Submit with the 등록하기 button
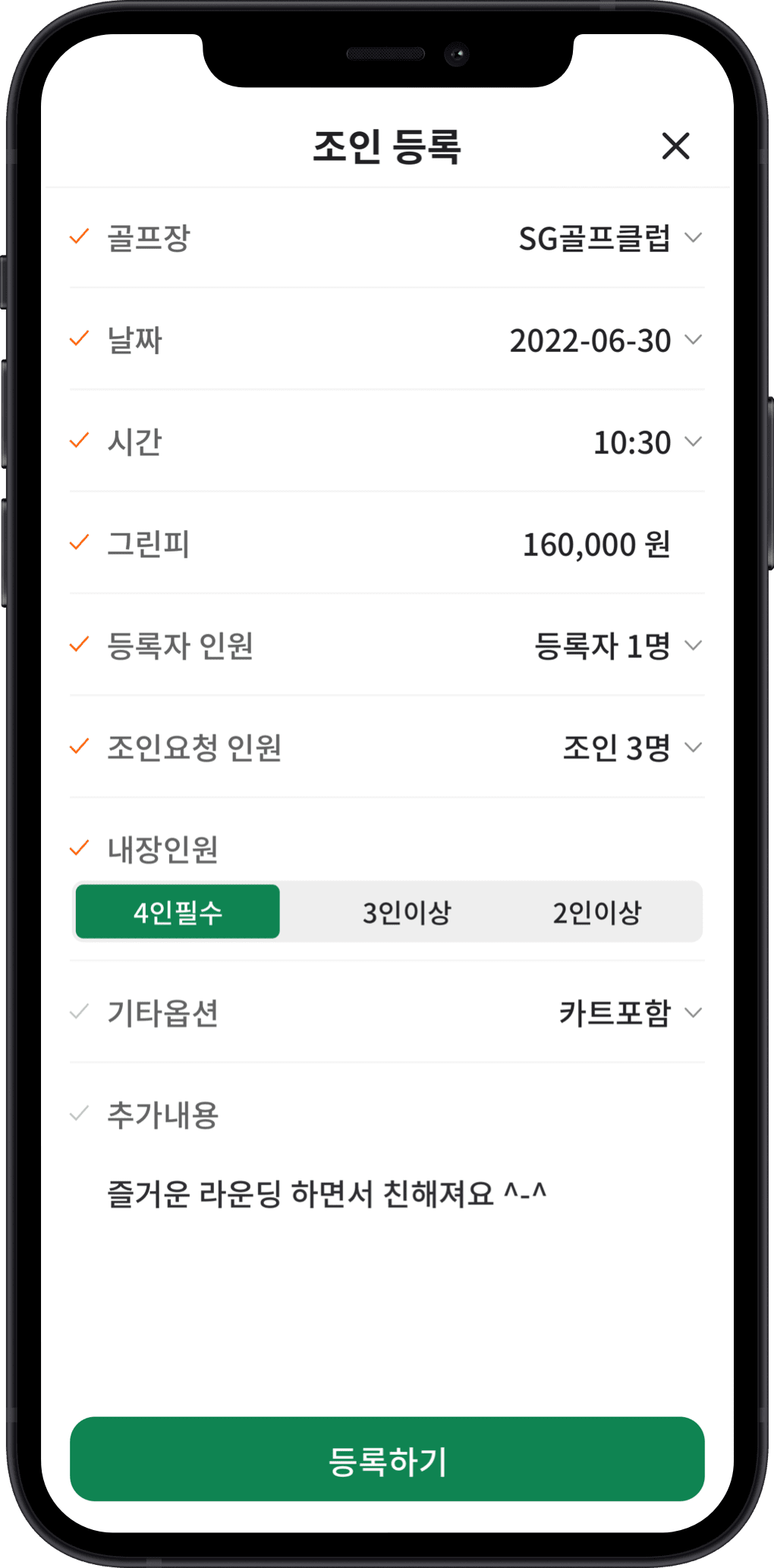Image resolution: width=774 pixels, height=1568 pixels. click(x=387, y=1460)
